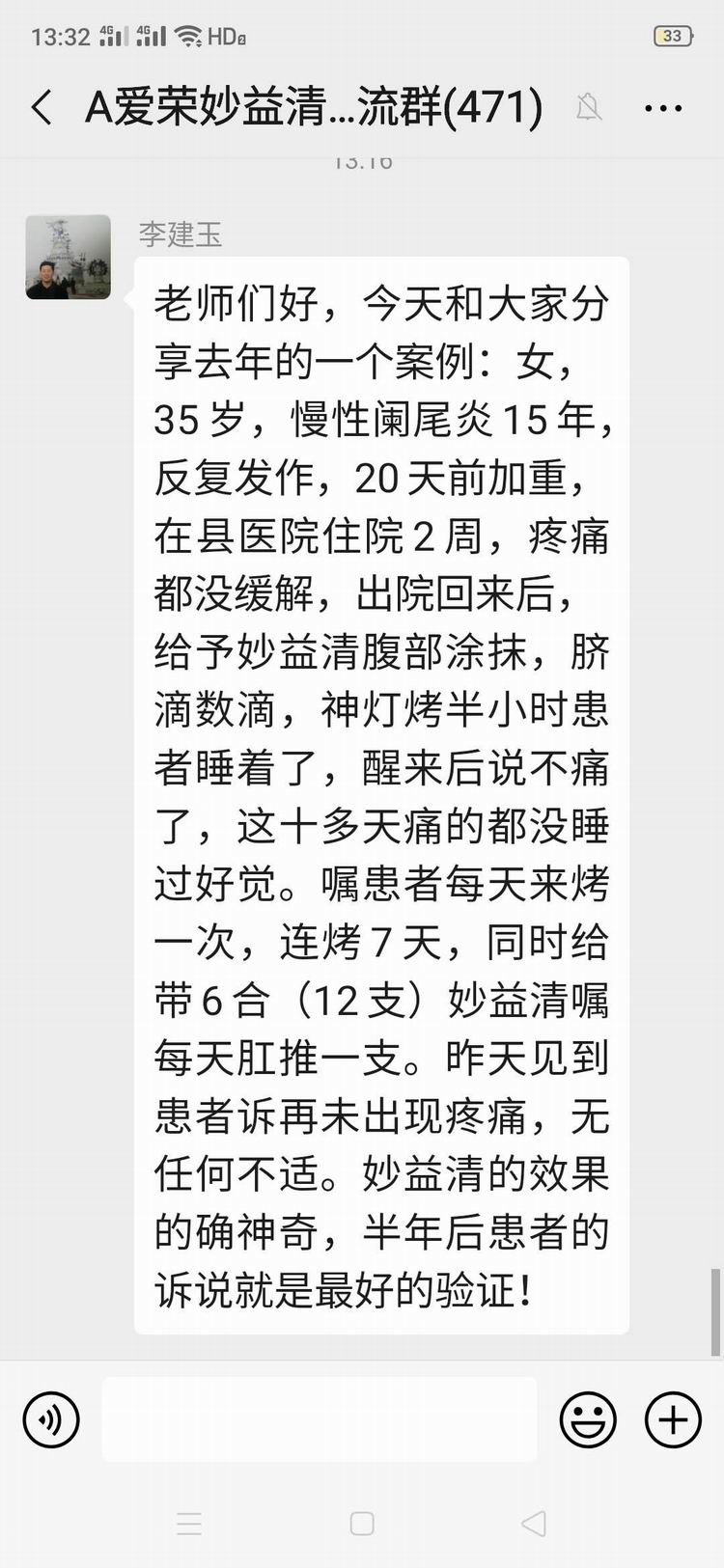Tap the system home button

(362, 1524)
